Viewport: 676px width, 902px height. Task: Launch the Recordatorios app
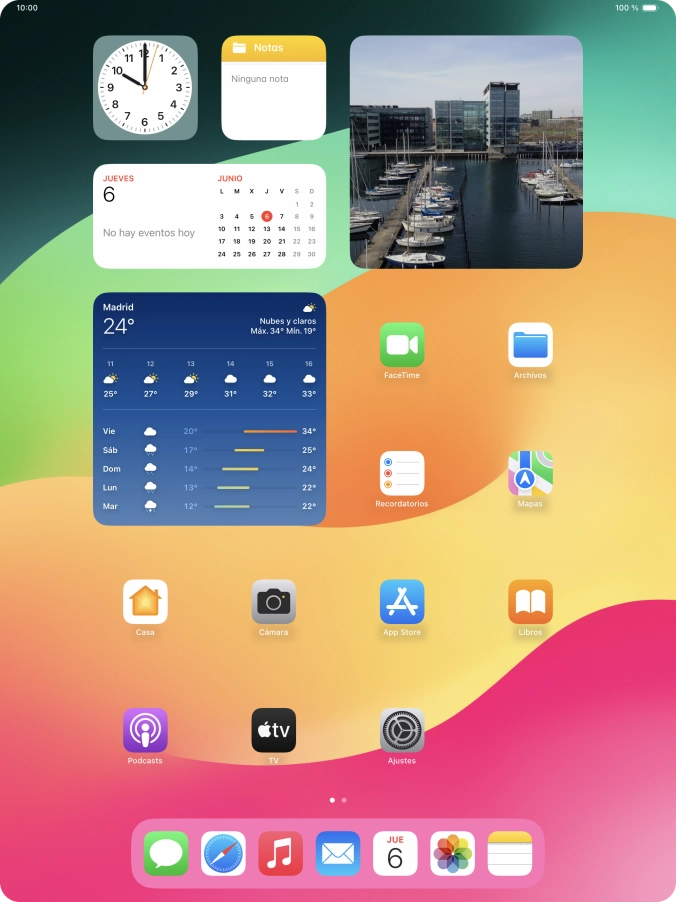[402, 473]
